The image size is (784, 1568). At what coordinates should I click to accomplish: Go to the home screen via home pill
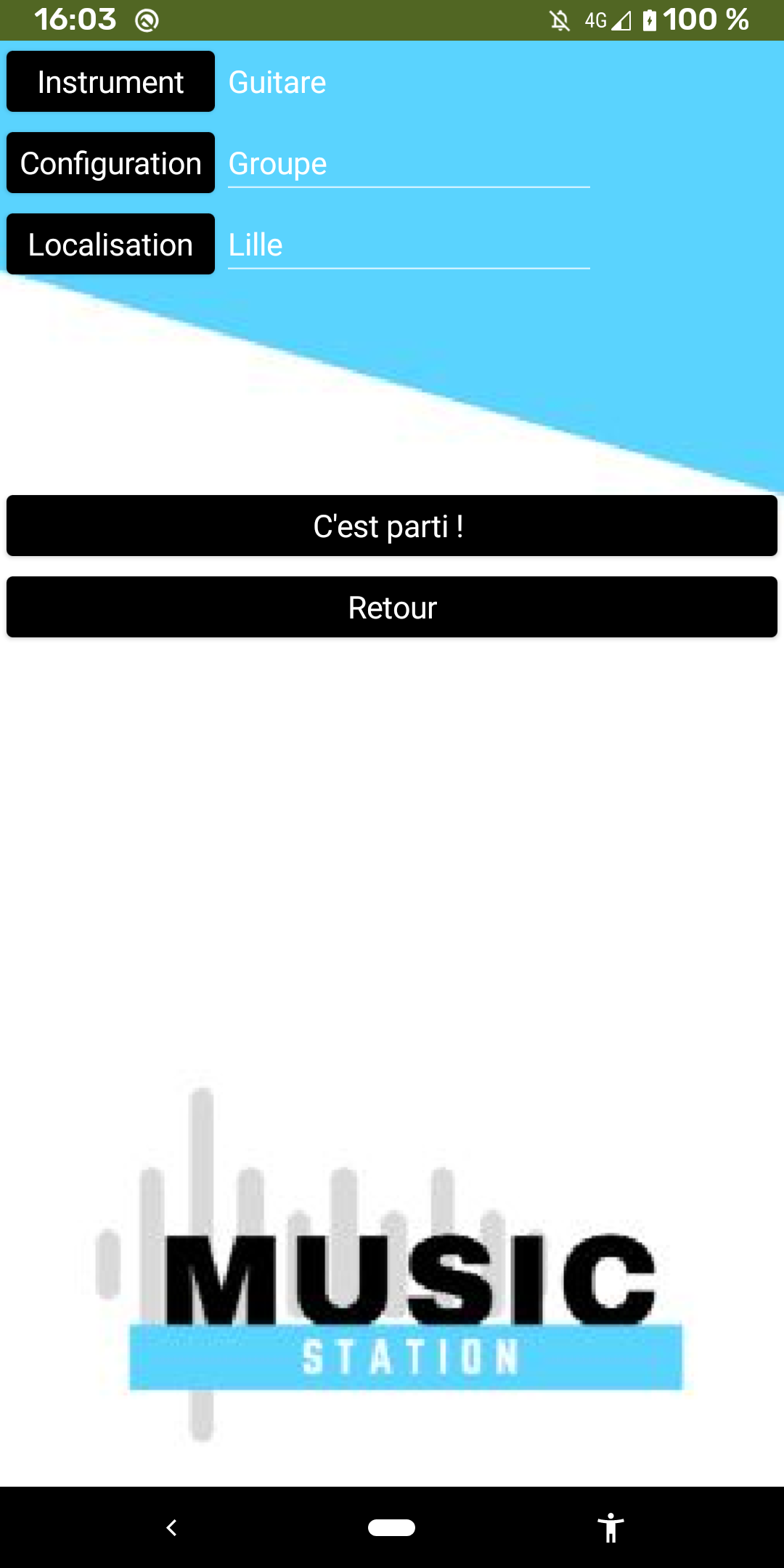pos(392,1527)
